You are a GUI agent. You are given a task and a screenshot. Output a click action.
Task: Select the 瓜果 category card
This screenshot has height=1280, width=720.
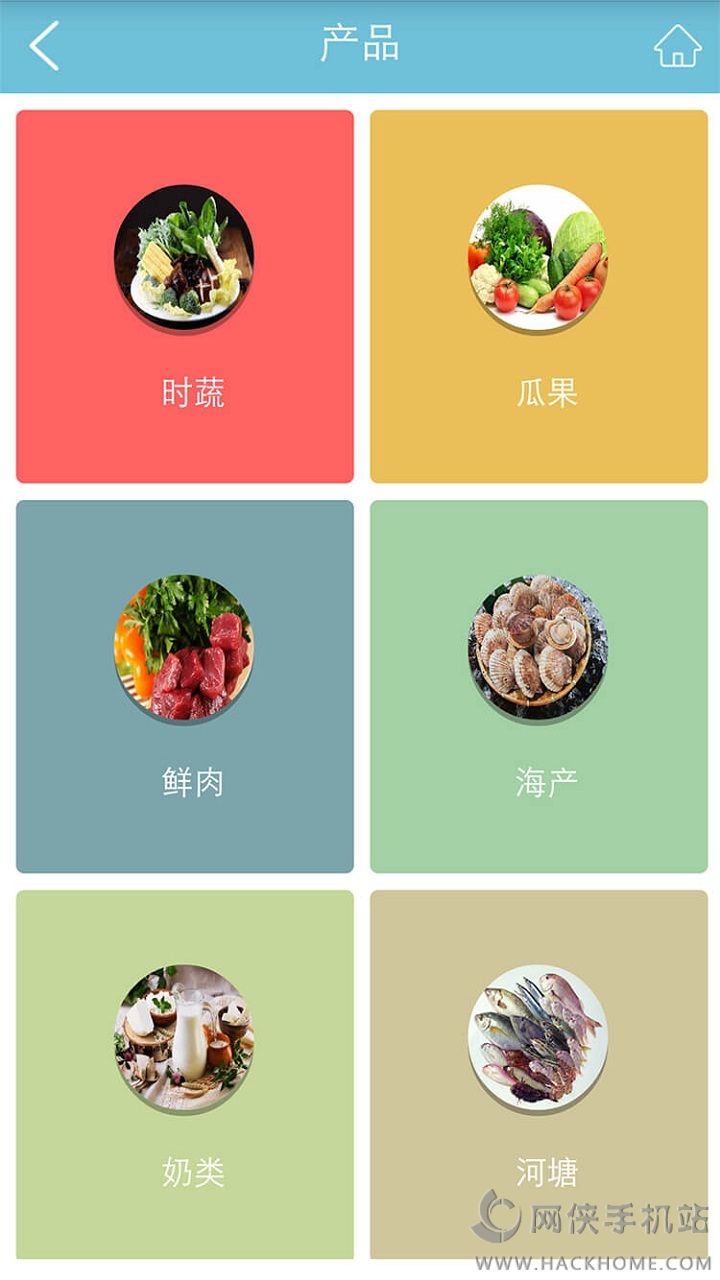[539, 297]
